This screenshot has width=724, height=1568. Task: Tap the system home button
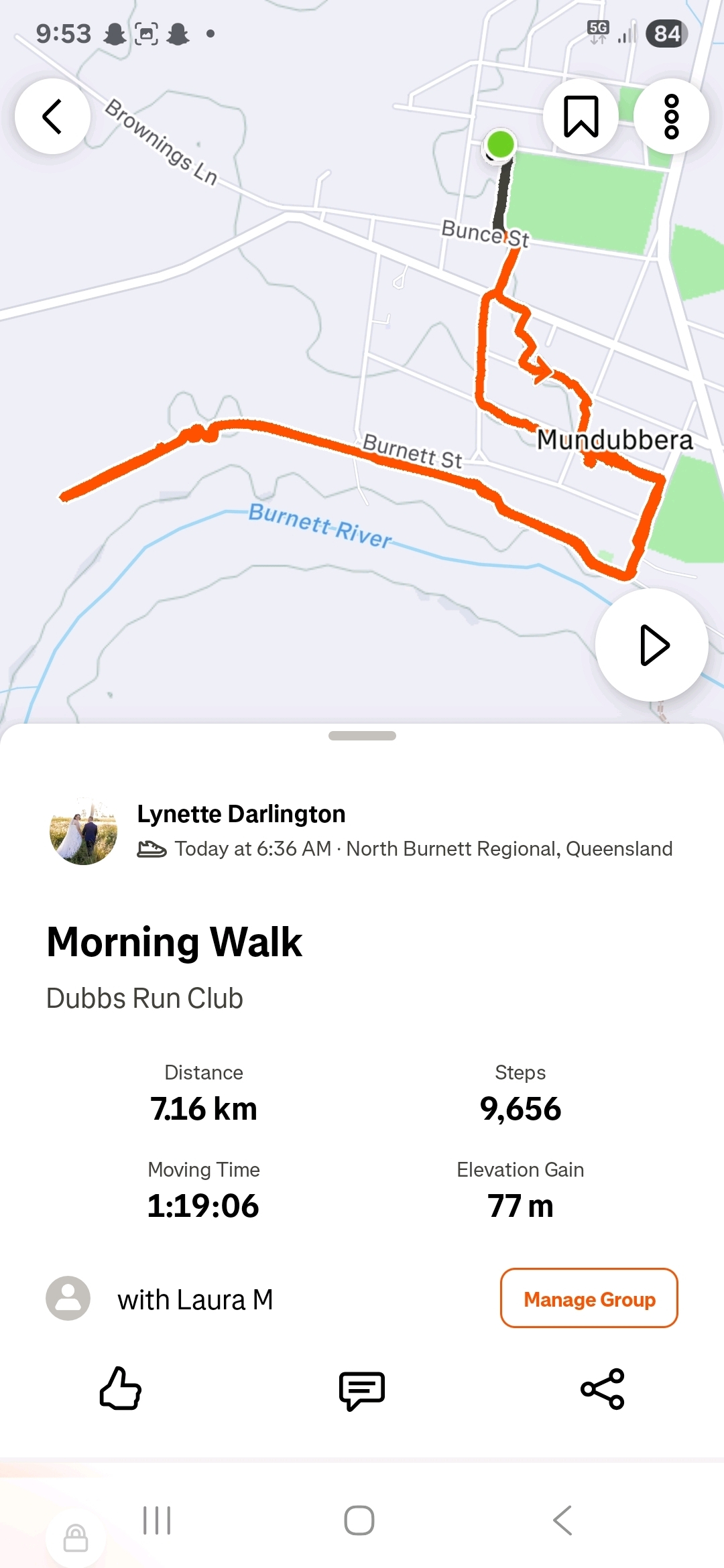pos(359,1520)
